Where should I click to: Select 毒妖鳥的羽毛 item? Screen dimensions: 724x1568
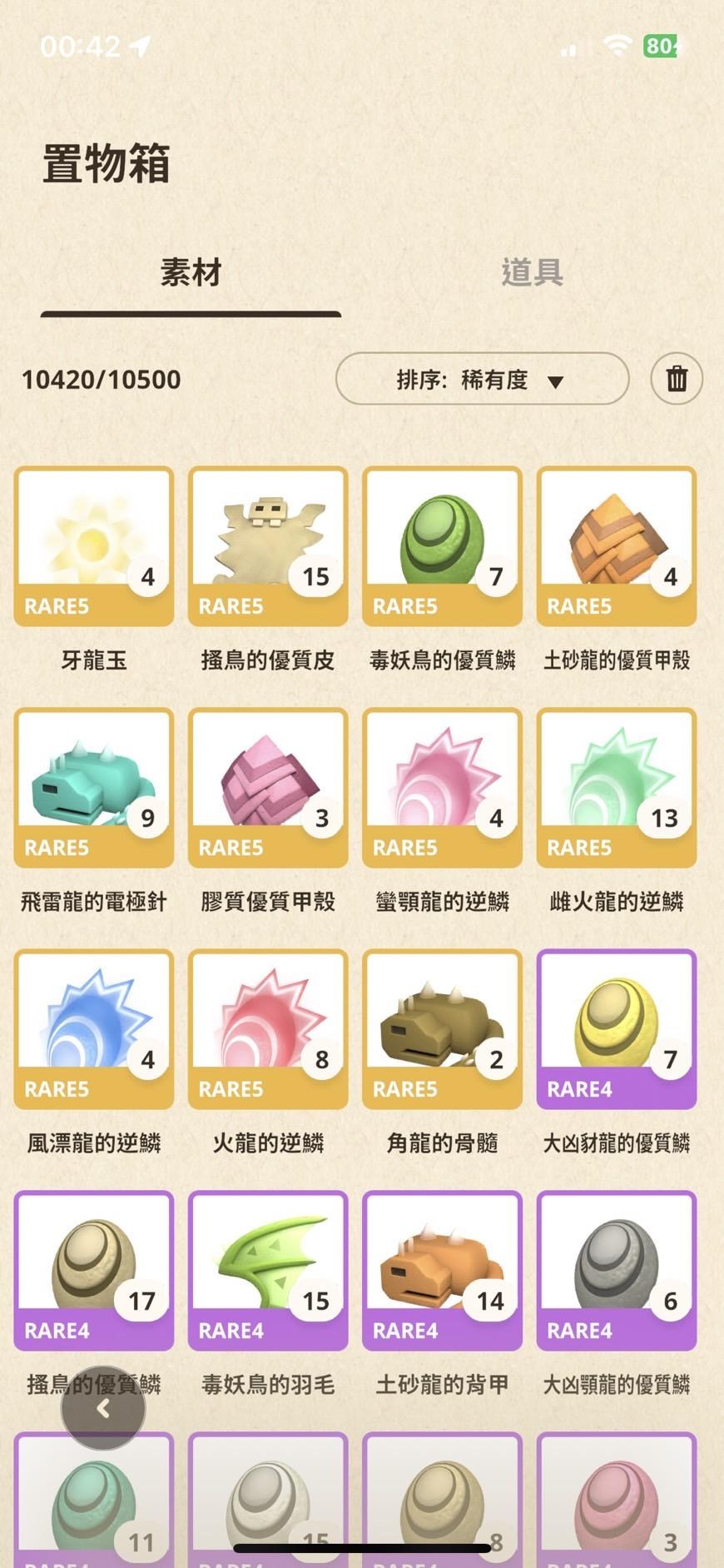pyautogui.click(x=268, y=1270)
